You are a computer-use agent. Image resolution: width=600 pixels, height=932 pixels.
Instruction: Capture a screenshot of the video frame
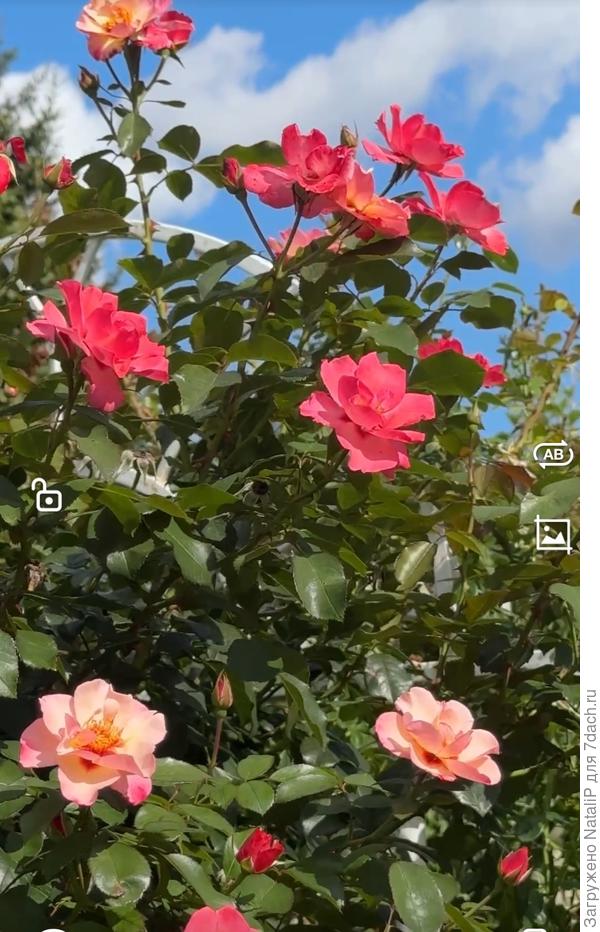[553, 534]
